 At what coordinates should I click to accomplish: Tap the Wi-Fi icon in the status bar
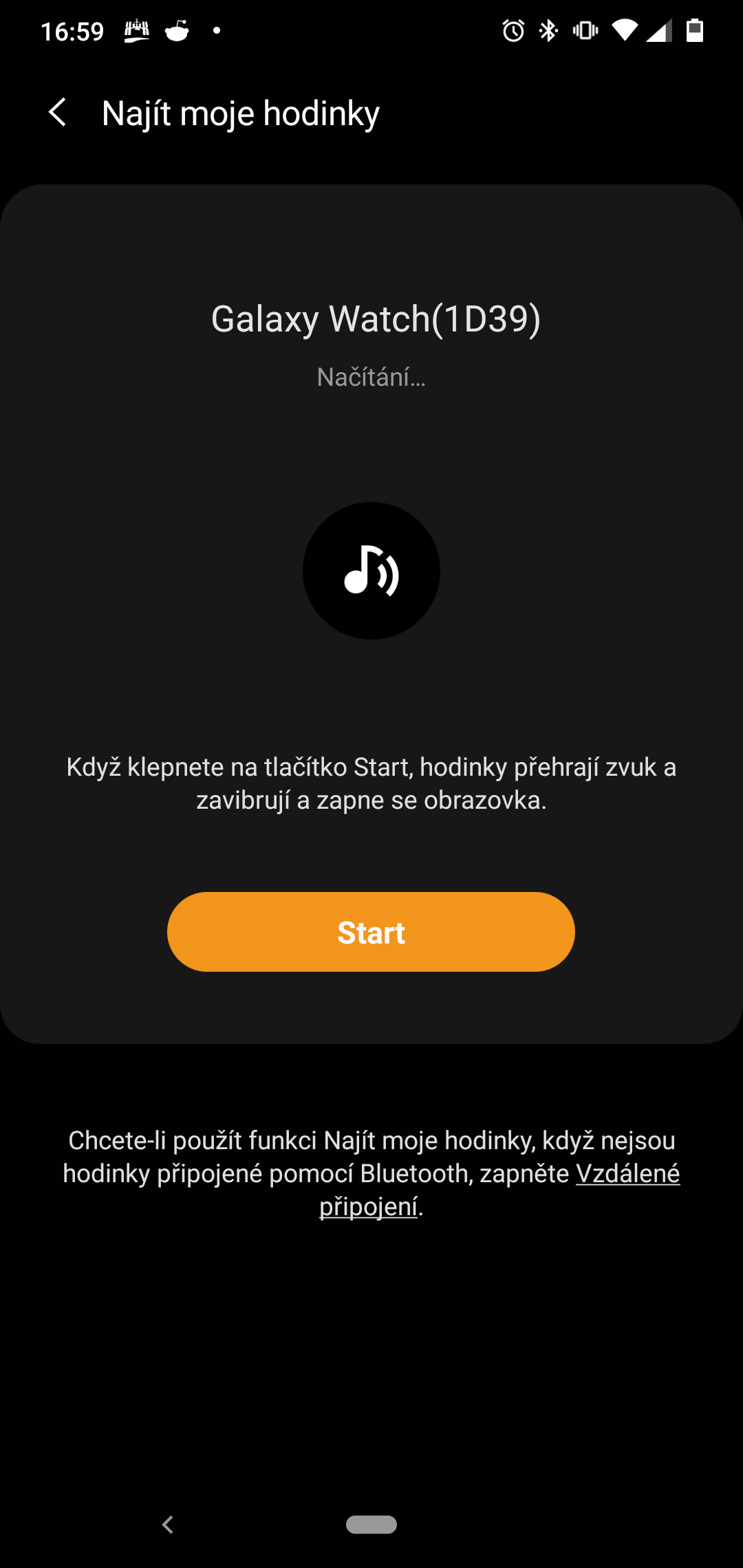[625, 30]
